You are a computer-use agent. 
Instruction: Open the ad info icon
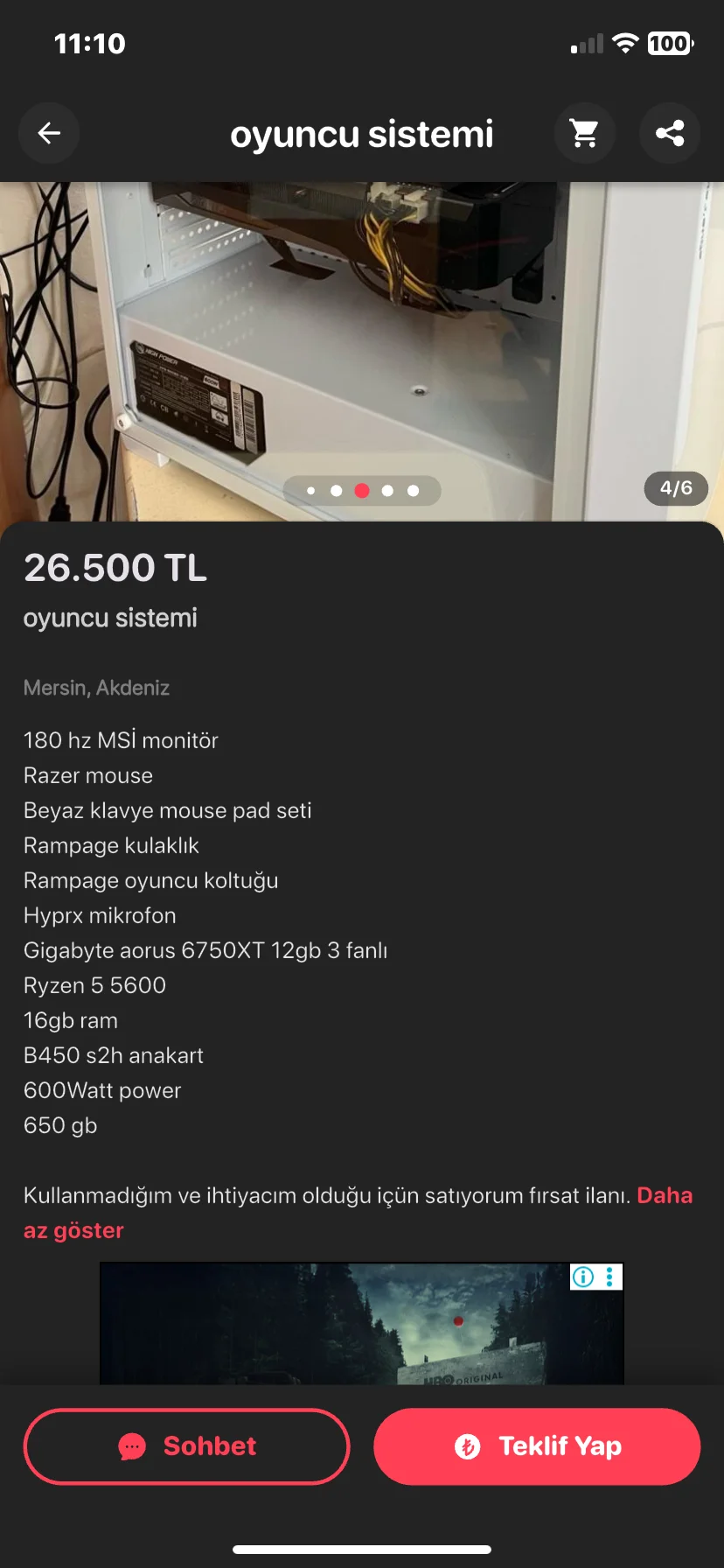583,1277
